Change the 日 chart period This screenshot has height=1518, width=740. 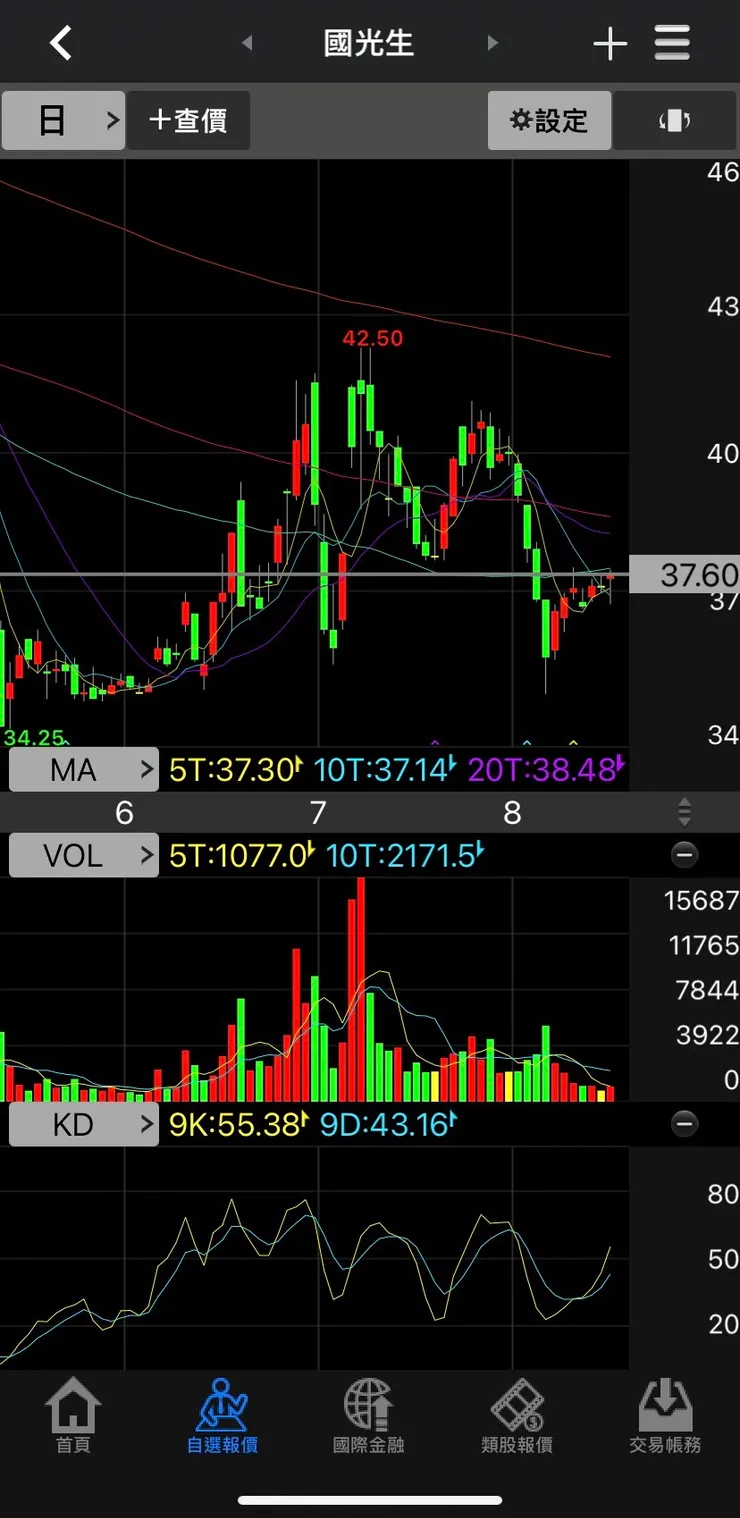click(x=64, y=121)
